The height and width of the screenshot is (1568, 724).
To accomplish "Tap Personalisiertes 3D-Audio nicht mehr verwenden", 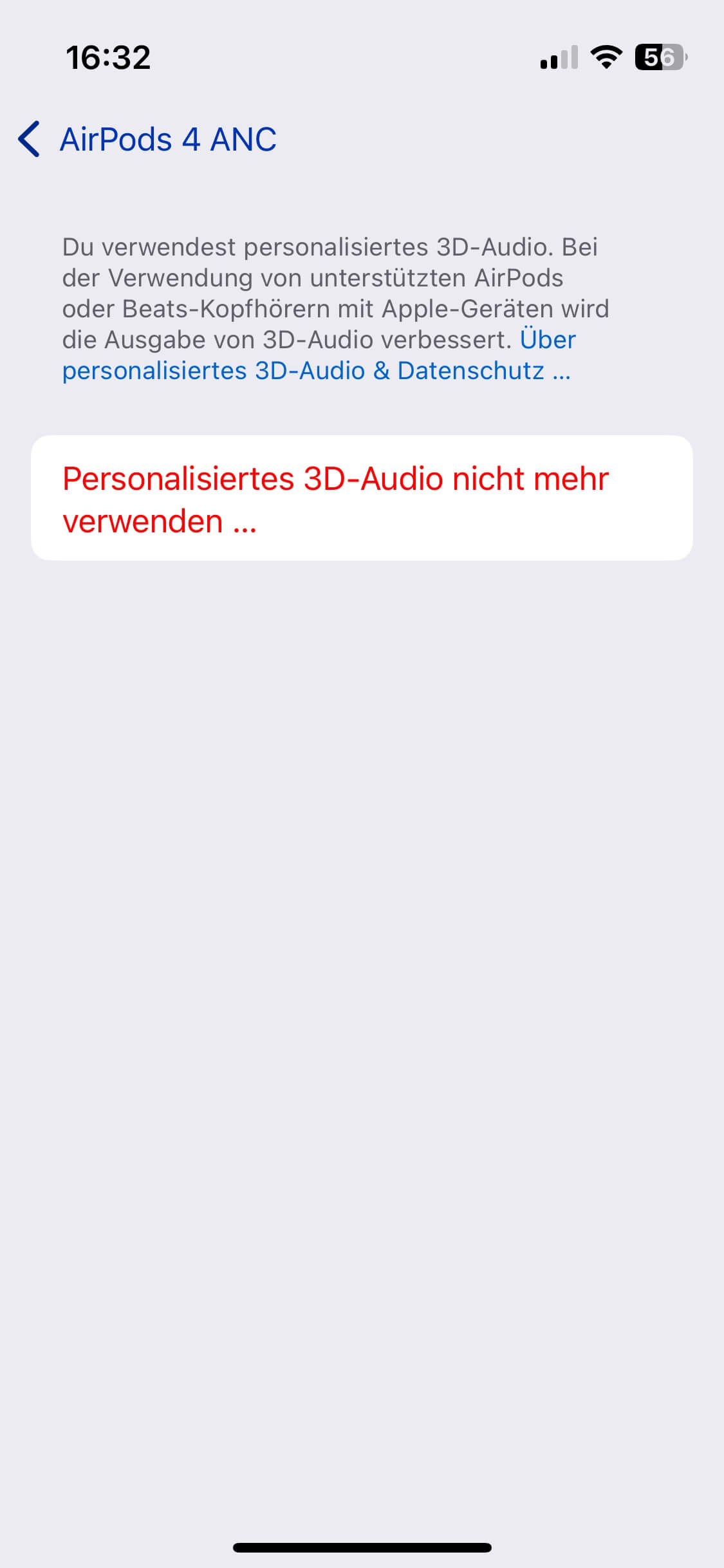I will pos(362,498).
